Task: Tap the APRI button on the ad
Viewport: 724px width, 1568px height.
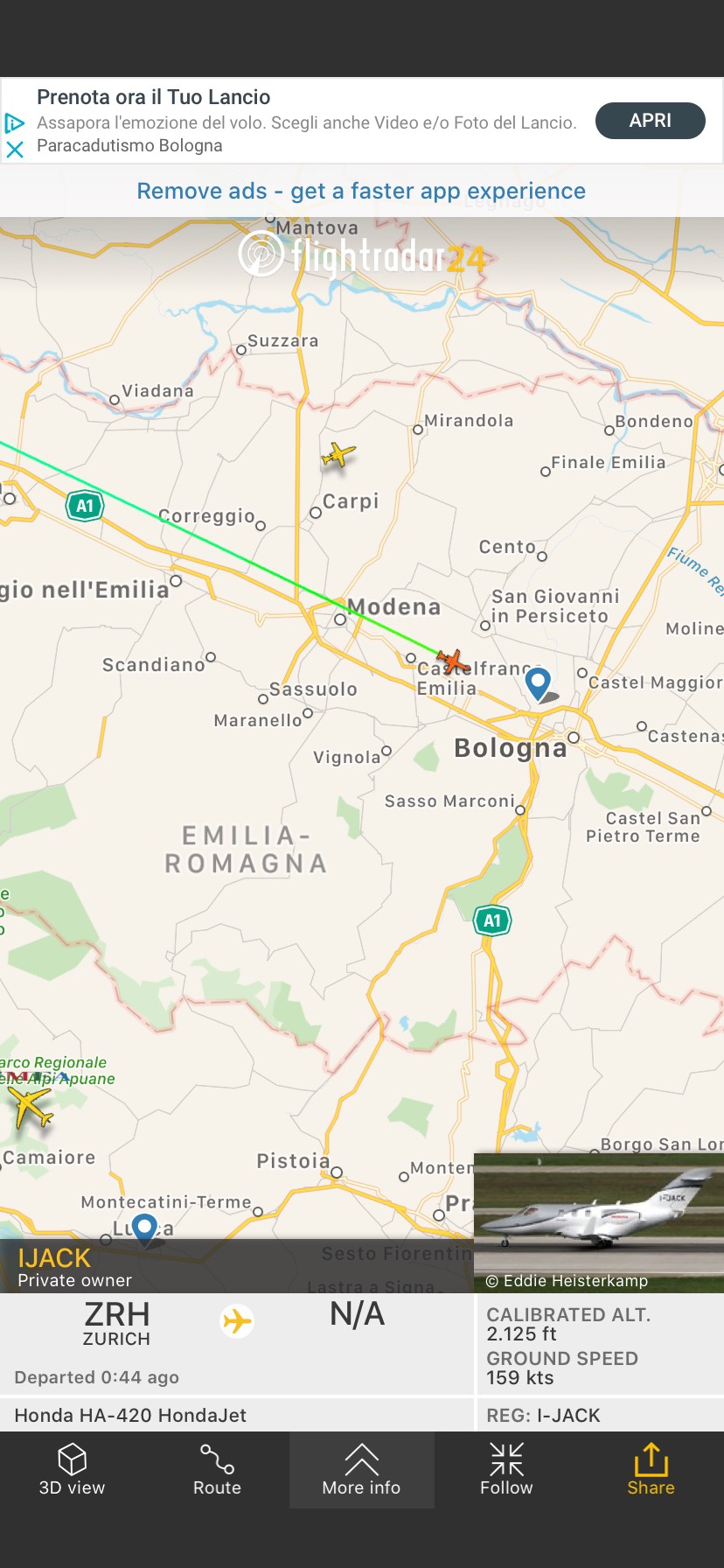Action: 650,121
